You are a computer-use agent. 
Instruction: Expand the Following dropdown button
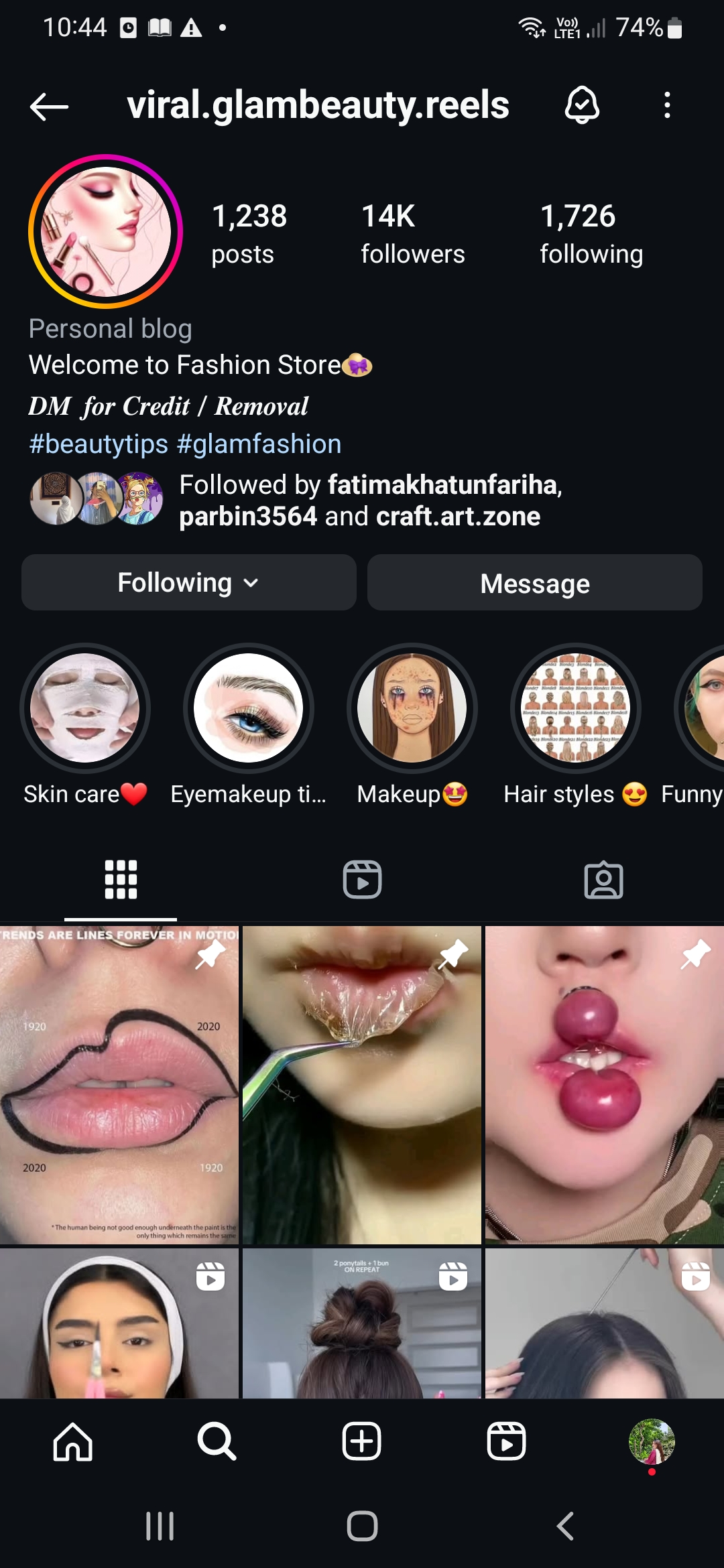coord(188,583)
